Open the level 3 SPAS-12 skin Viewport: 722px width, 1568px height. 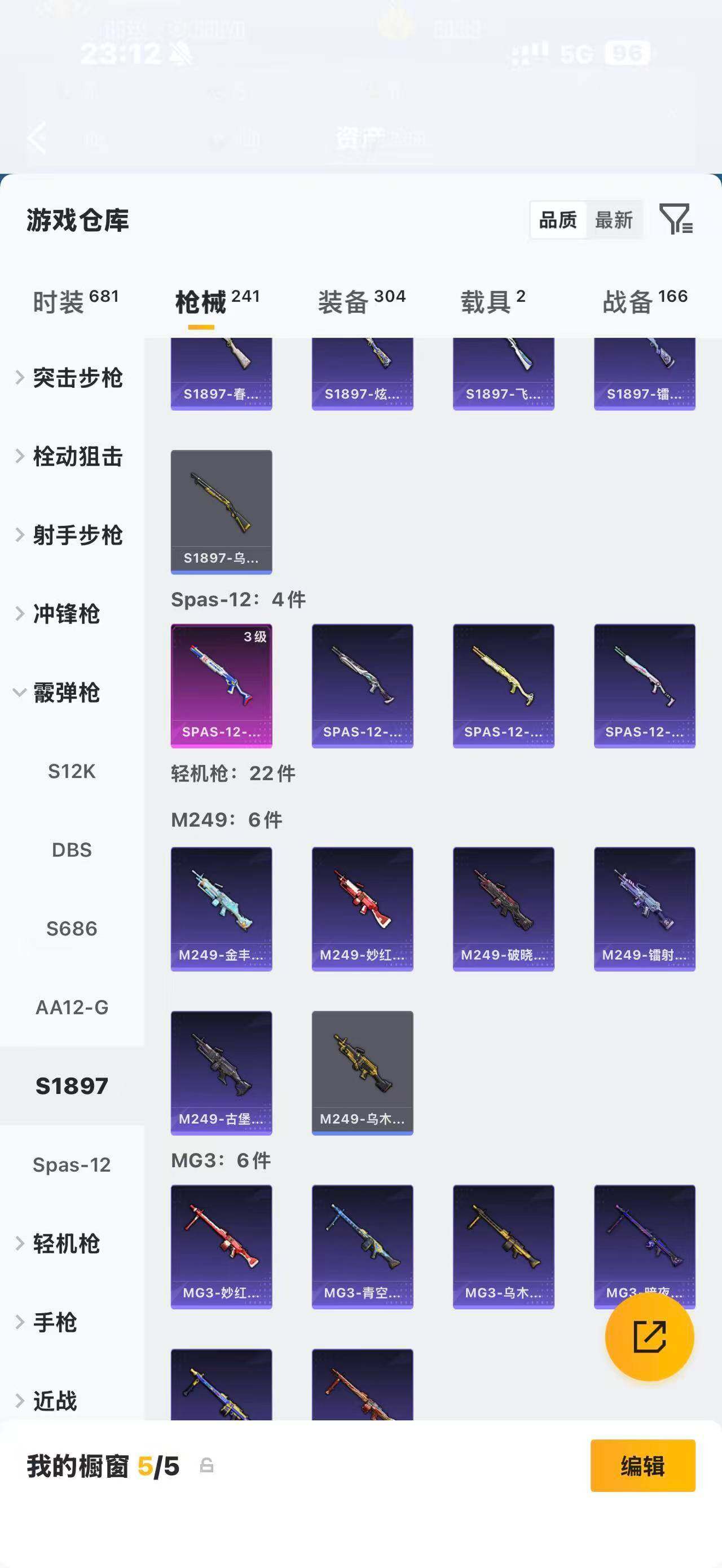coord(222,686)
